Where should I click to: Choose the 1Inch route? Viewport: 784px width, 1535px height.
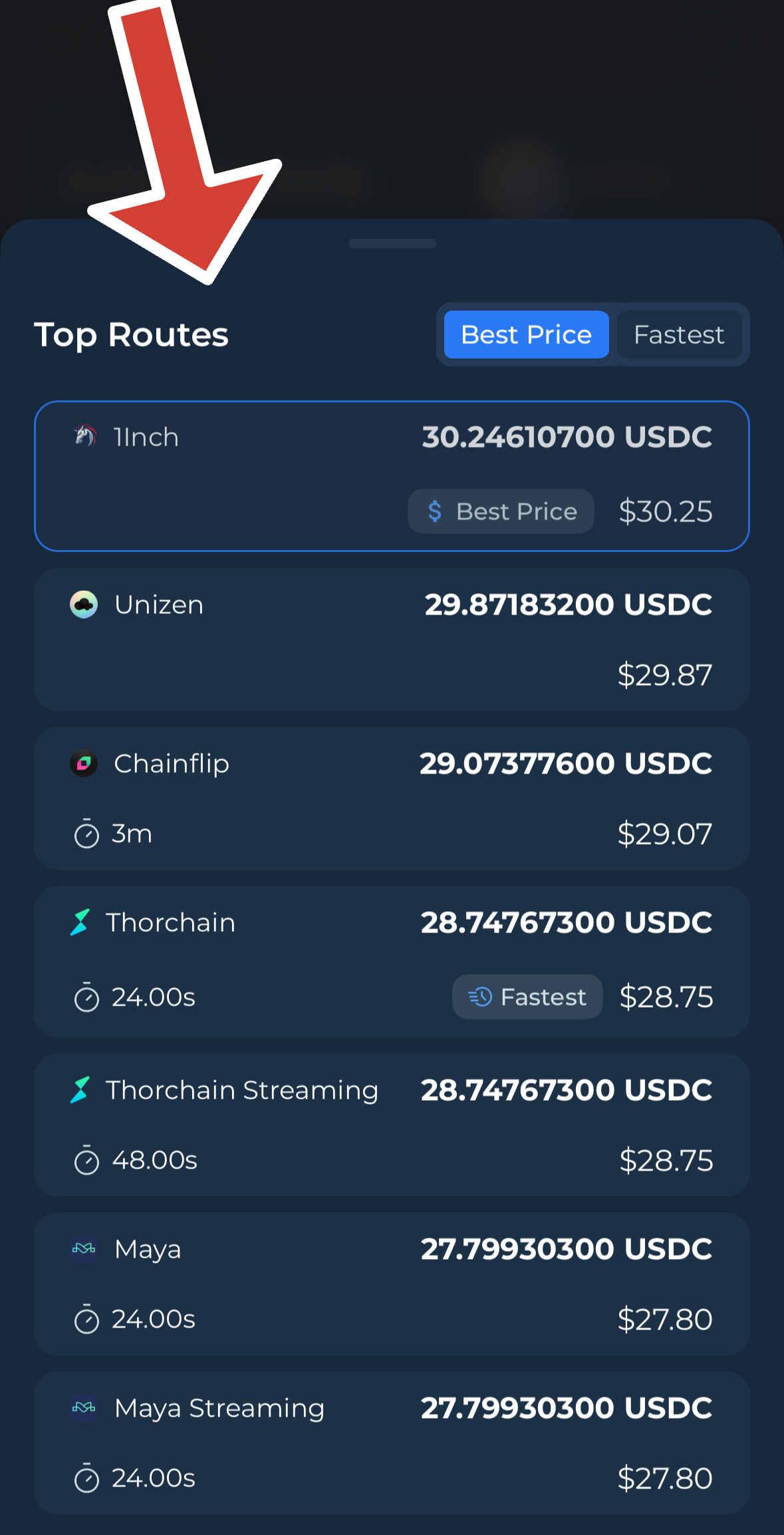tap(392, 476)
